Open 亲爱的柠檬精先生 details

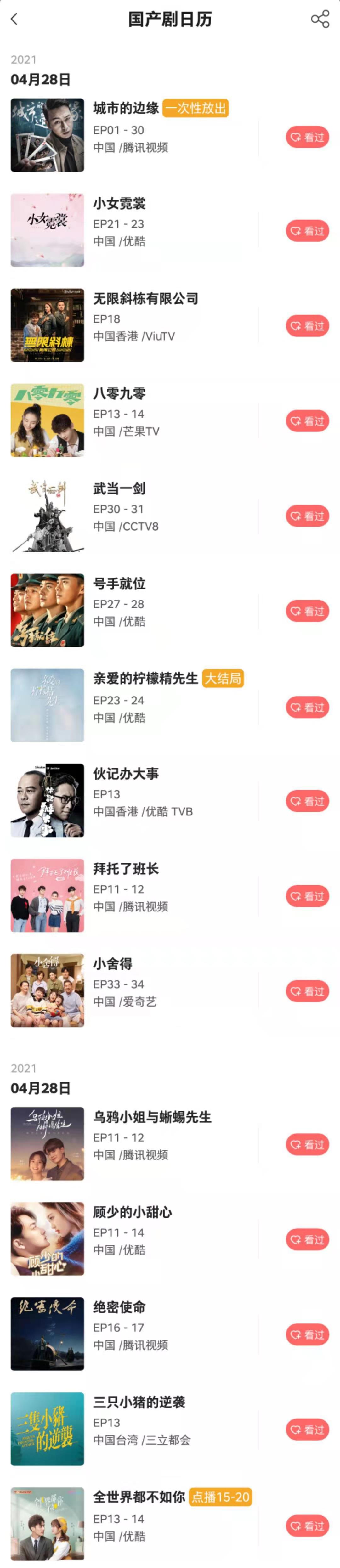(146, 679)
